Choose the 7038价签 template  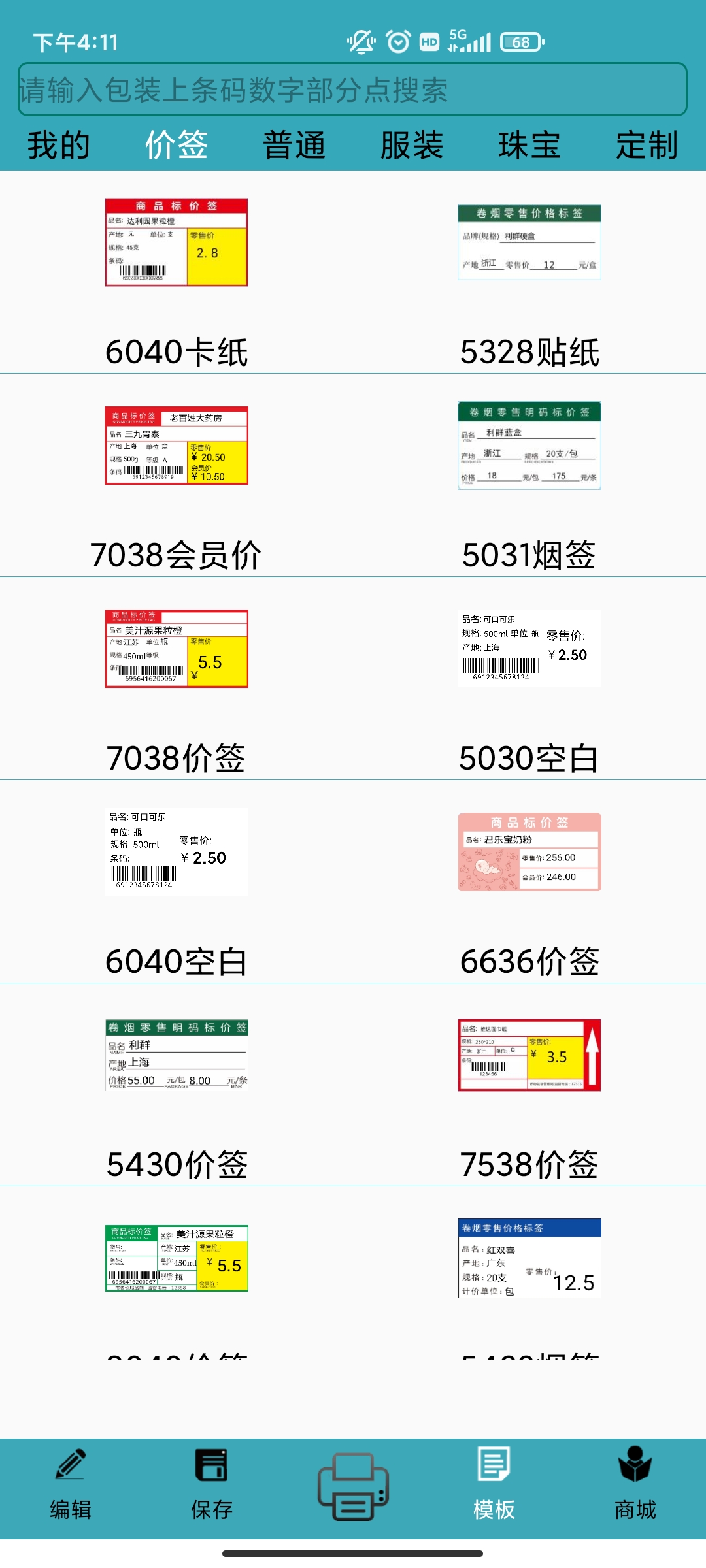click(176, 679)
